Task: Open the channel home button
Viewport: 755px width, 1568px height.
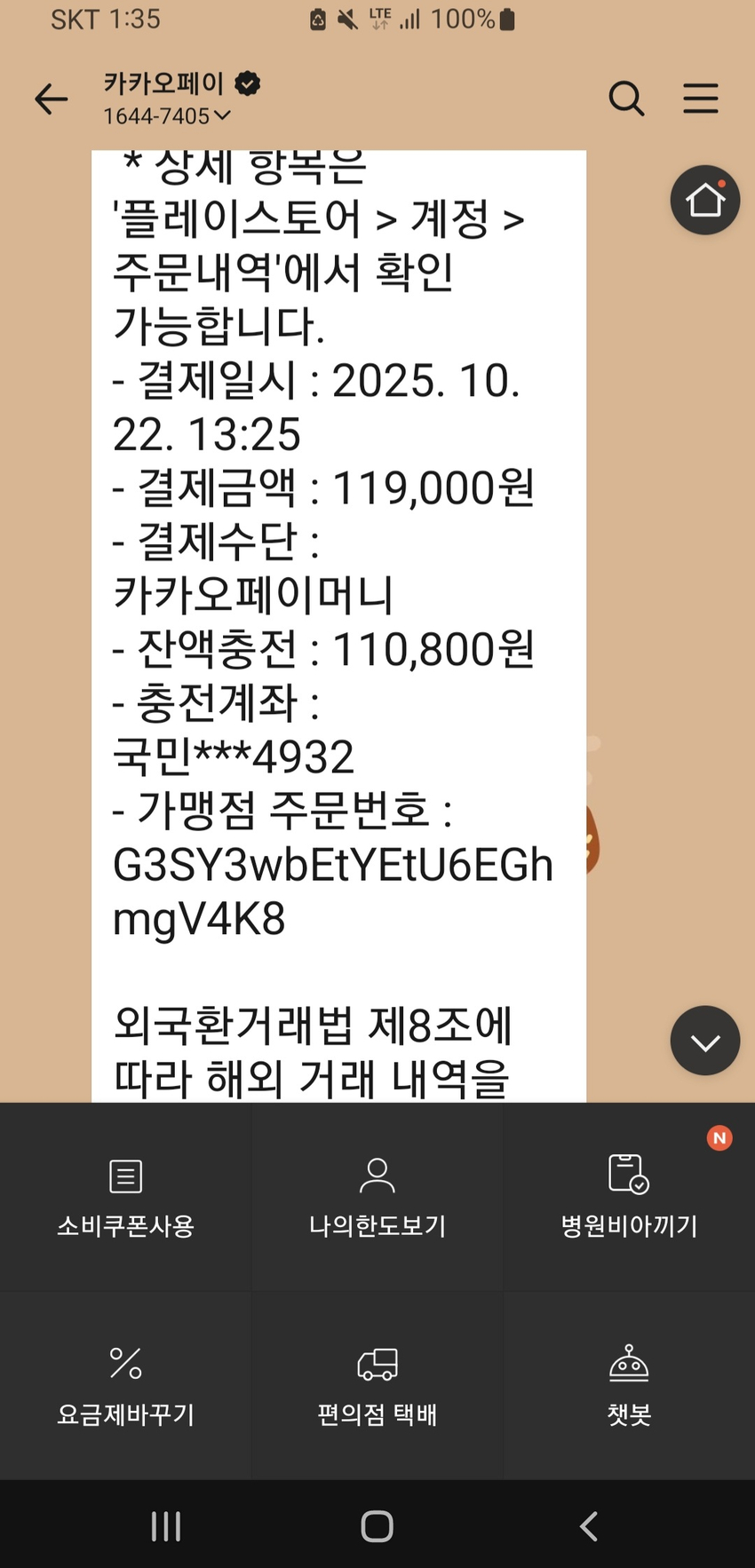Action: [704, 200]
